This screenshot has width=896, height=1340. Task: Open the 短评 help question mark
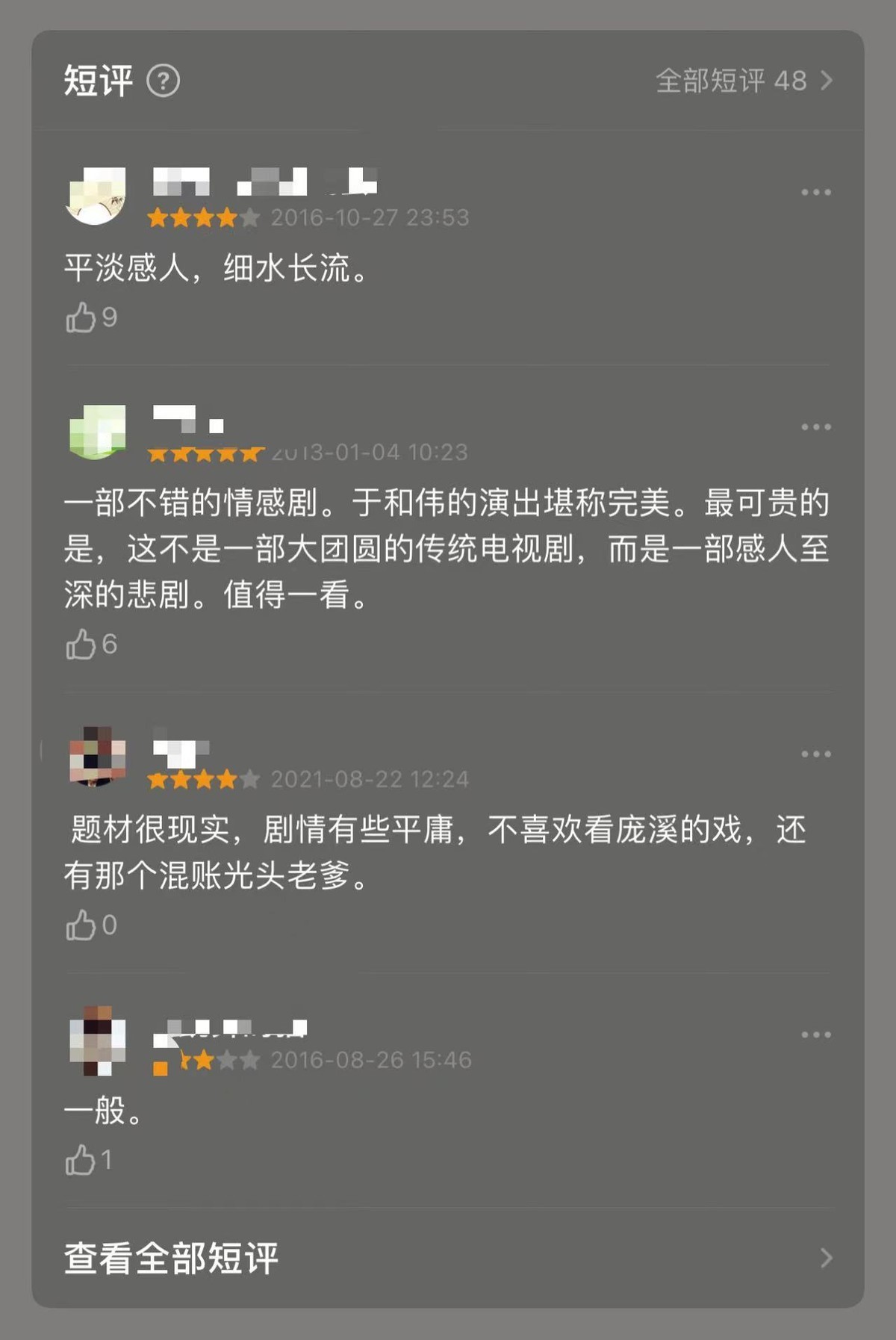[163, 81]
